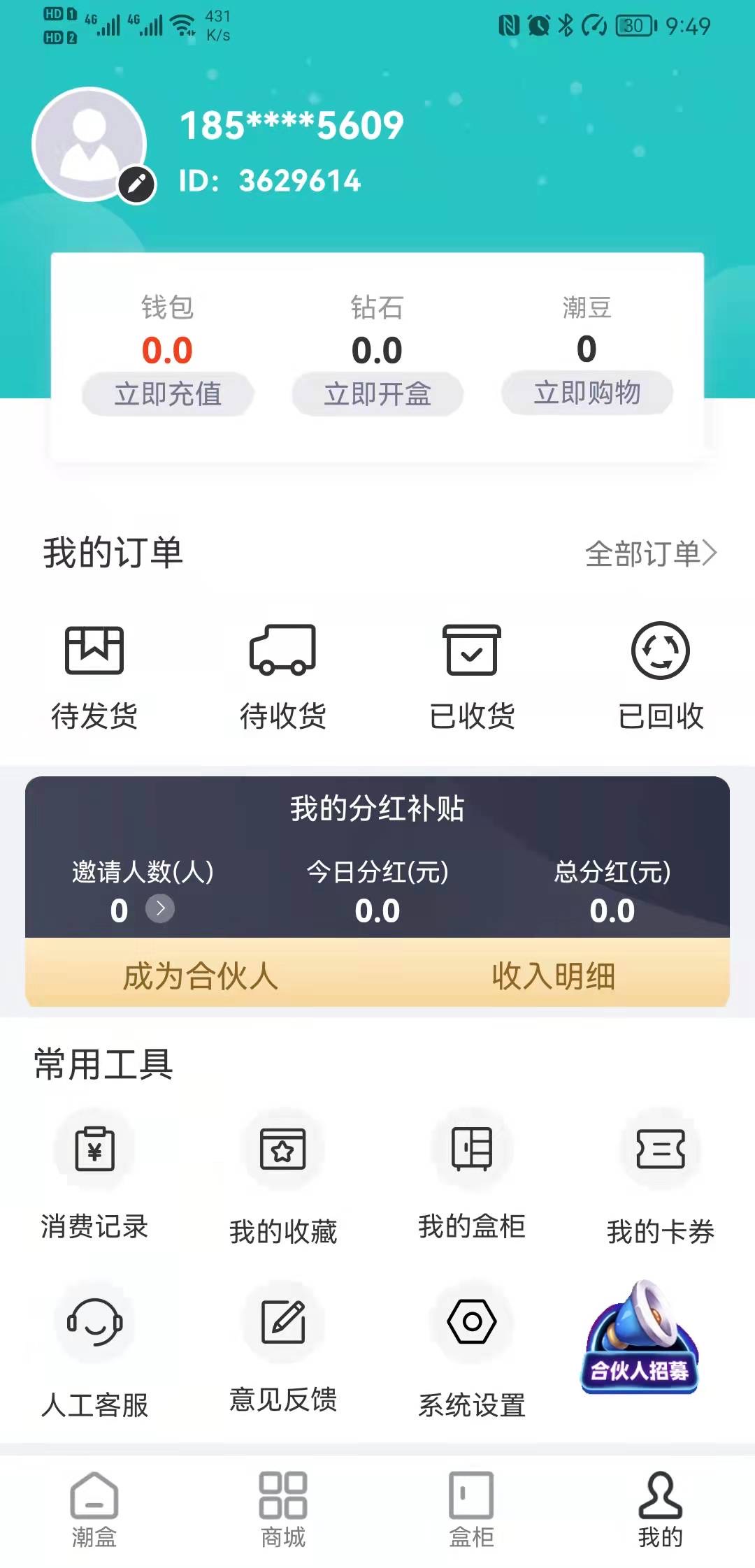
Task: Tap 立即充值 to top up wallet
Action: click(x=168, y=394)
